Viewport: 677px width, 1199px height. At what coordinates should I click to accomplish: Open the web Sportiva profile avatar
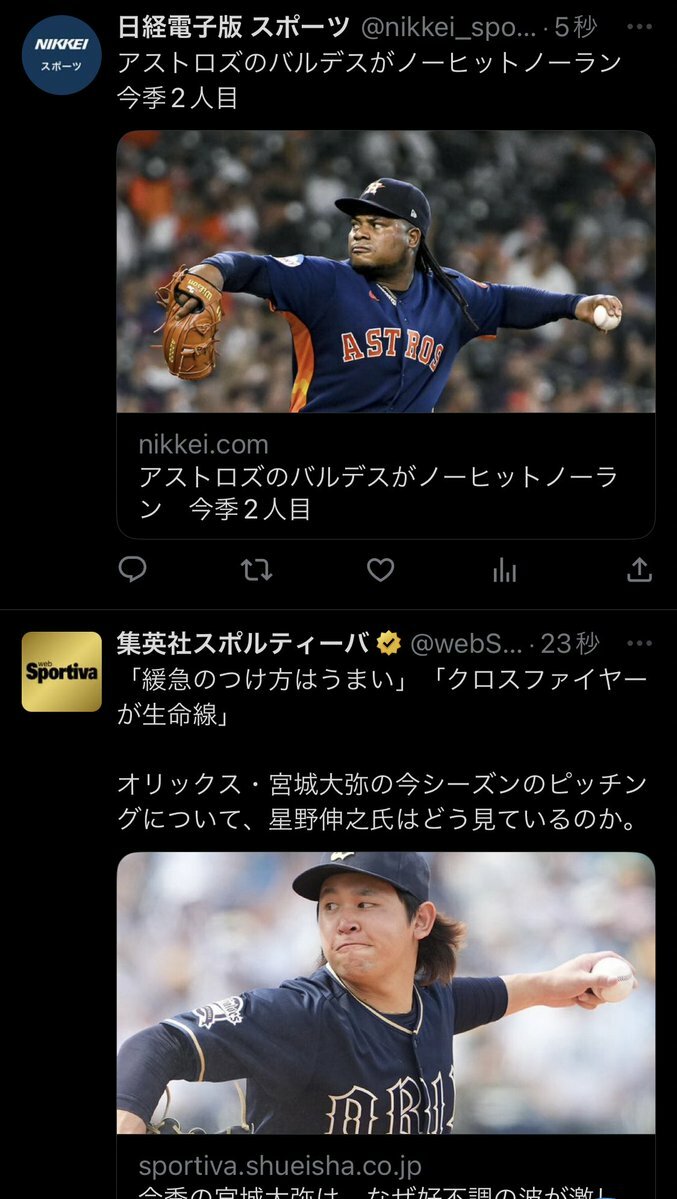61,671
